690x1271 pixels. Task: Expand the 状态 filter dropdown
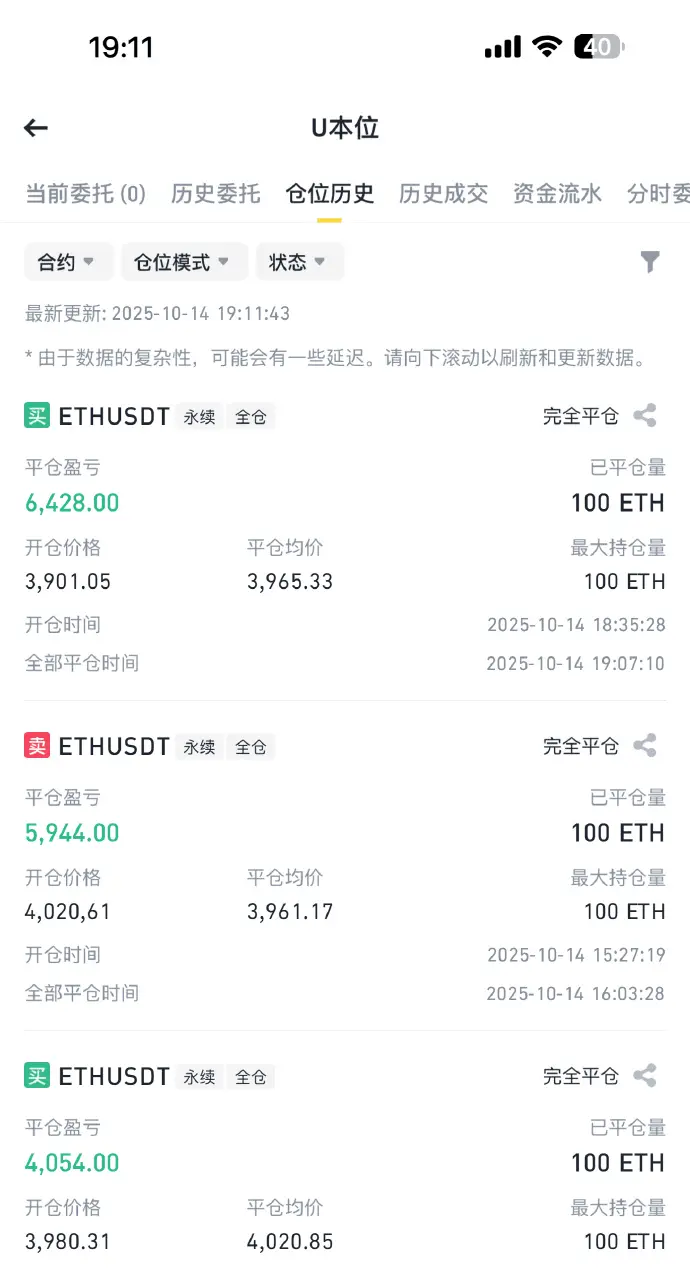click(299, 262)
